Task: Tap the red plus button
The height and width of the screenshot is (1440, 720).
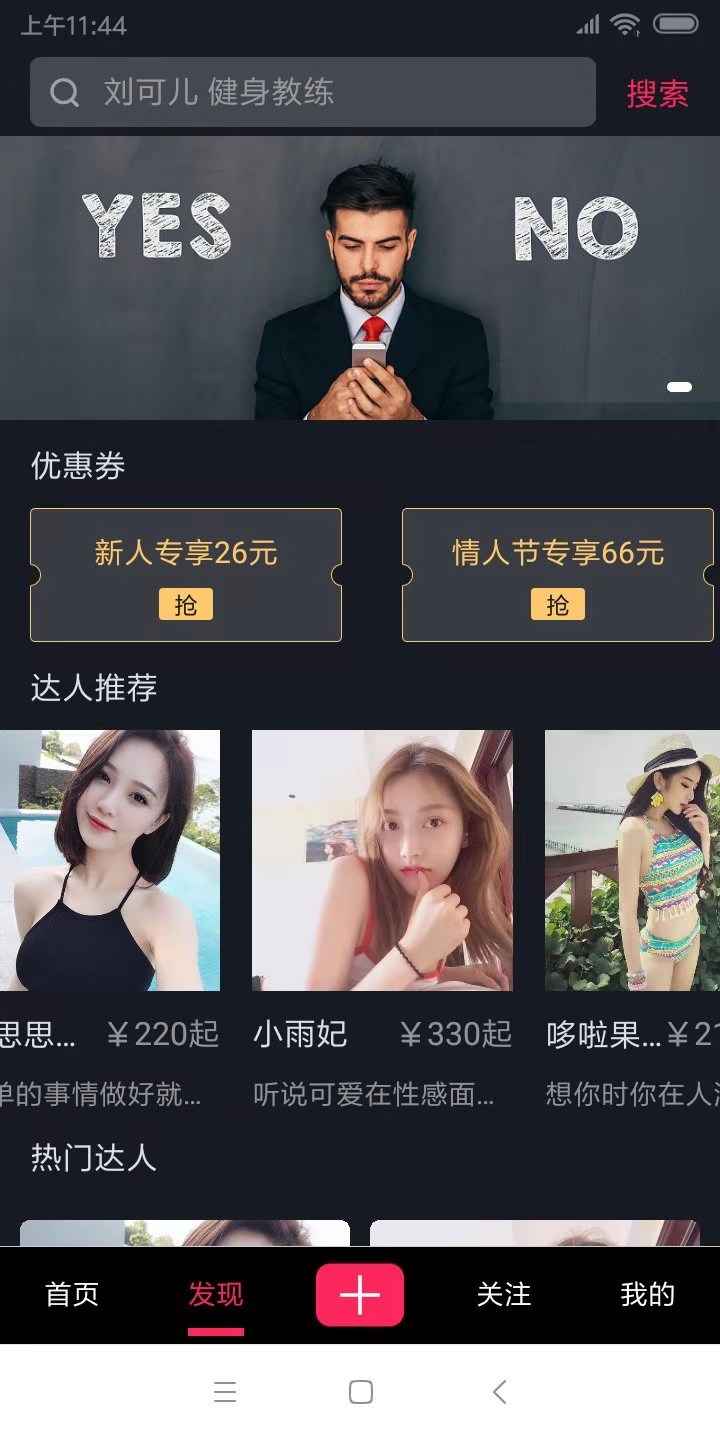Action: click(x=360, y=1294)
